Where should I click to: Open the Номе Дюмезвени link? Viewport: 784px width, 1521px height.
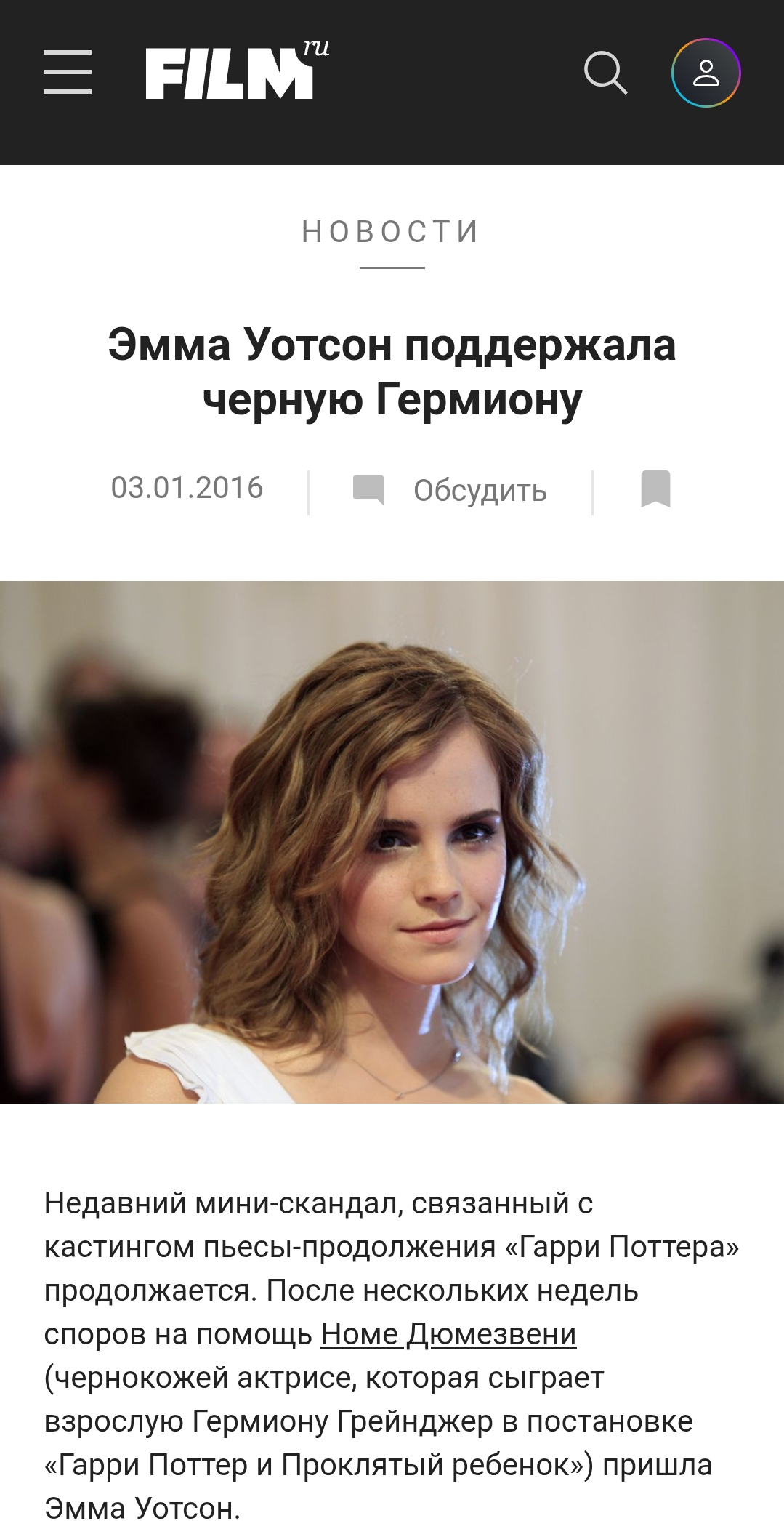[448, 1334]
